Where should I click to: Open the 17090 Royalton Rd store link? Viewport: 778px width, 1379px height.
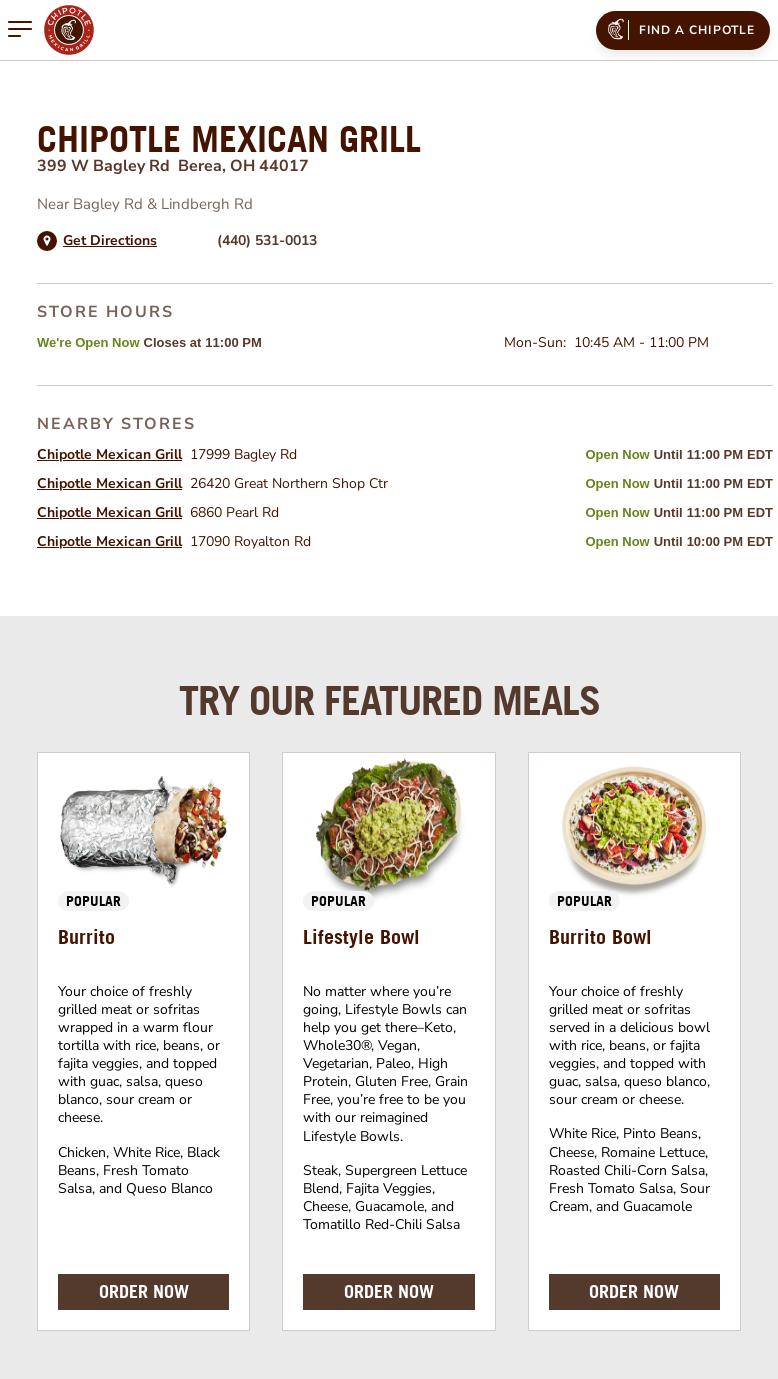click(x=109, y=541)
